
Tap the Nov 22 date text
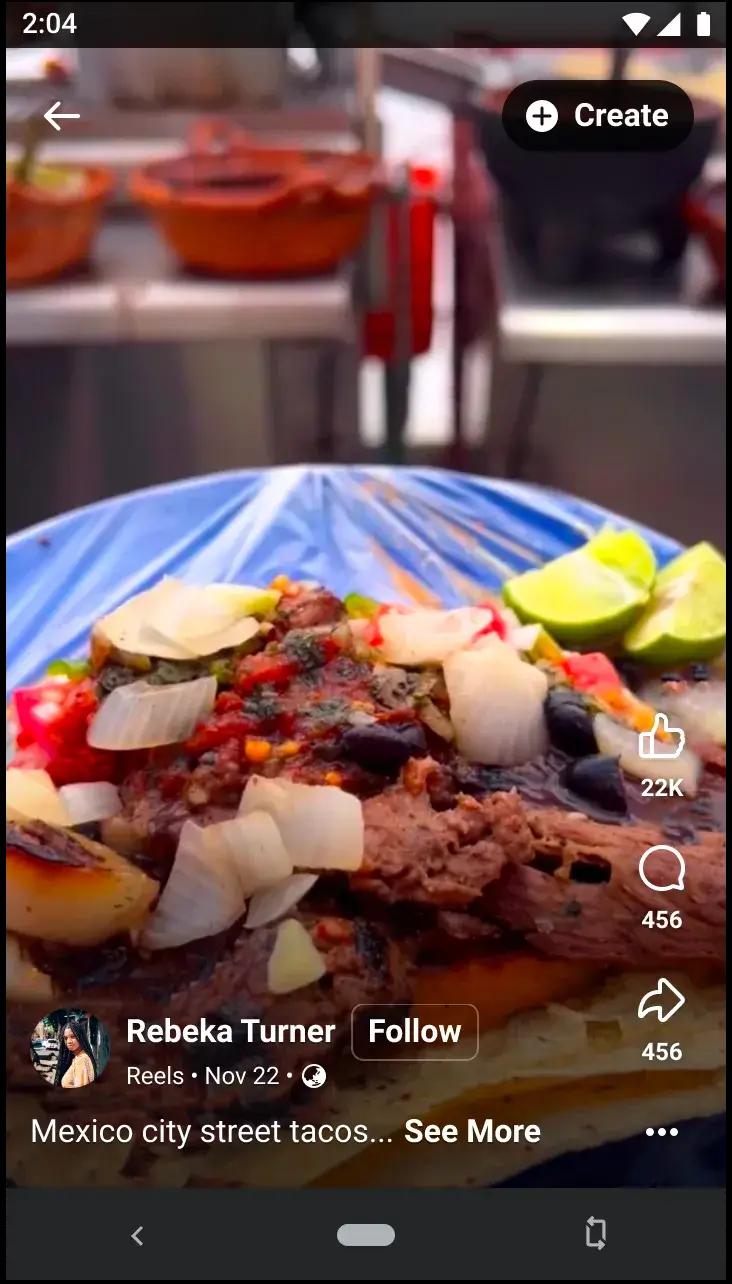pos(241,1076)
